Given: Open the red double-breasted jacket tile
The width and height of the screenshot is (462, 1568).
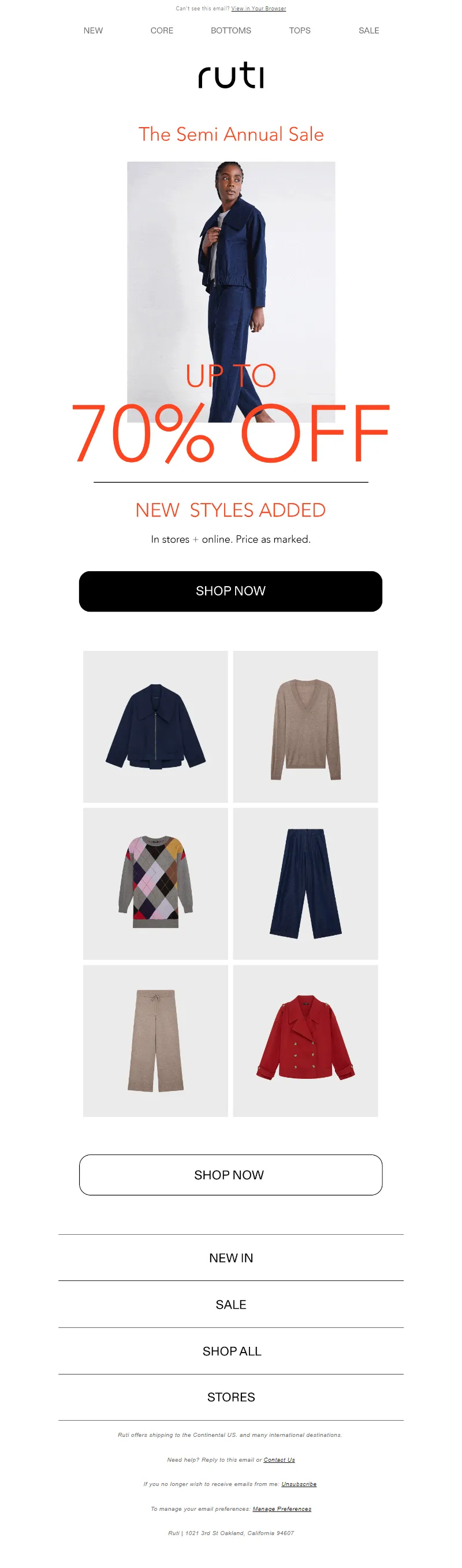Looking at the screenshot, I should click(x=305, y=1040).
